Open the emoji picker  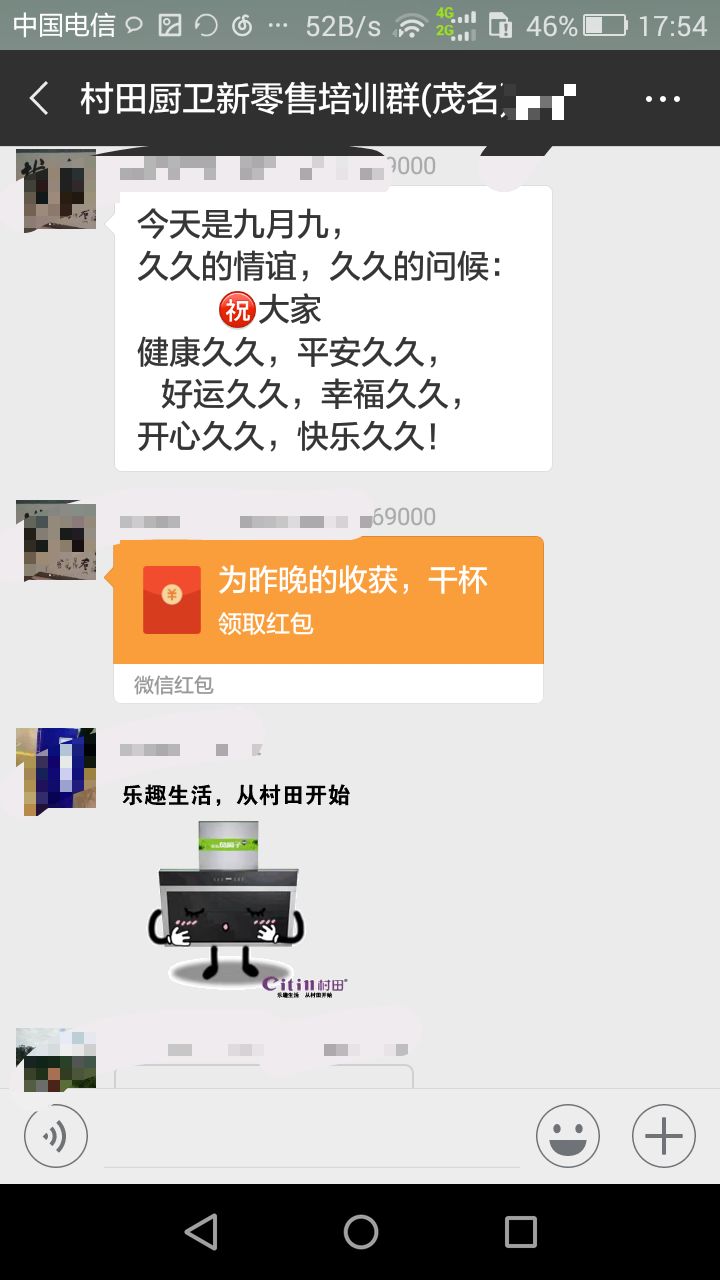coord(567,1136)
